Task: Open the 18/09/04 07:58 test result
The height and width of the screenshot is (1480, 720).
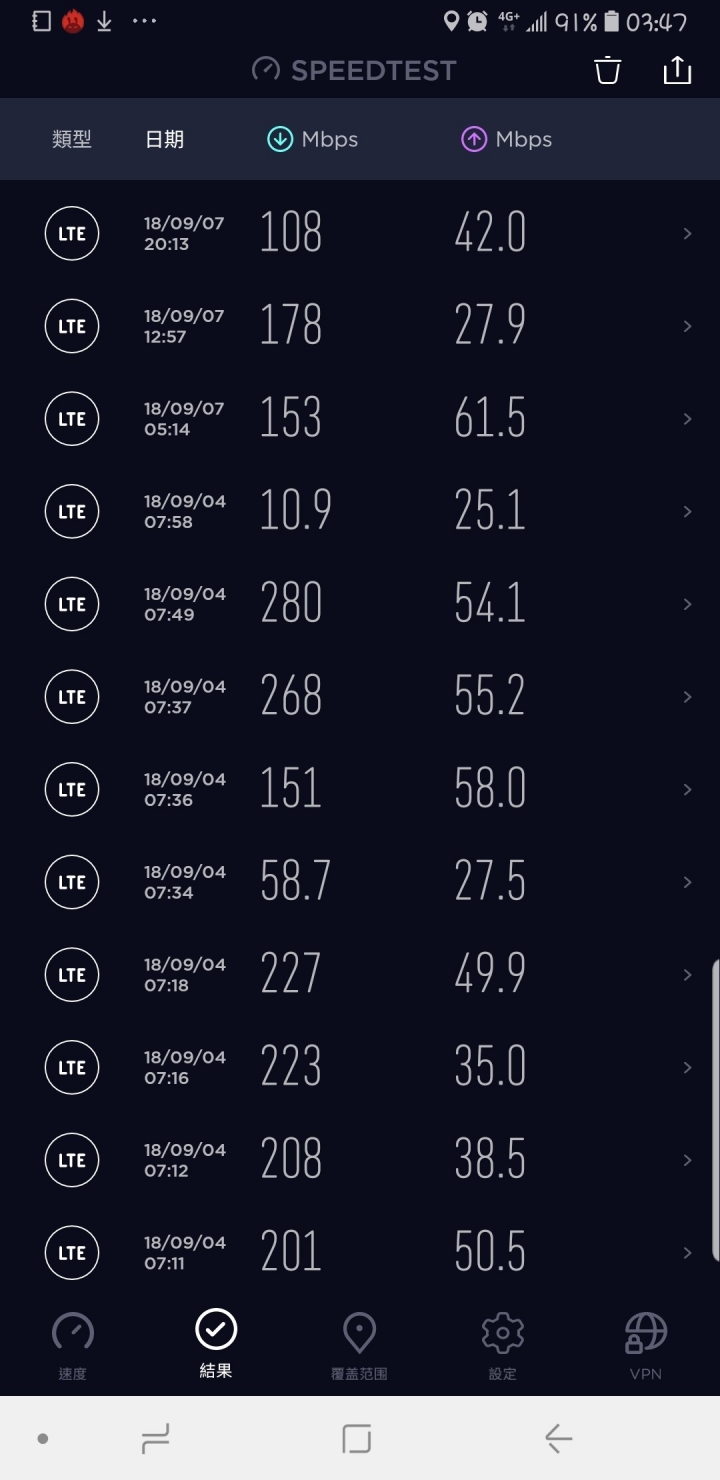Action: (x=360, y=511)
